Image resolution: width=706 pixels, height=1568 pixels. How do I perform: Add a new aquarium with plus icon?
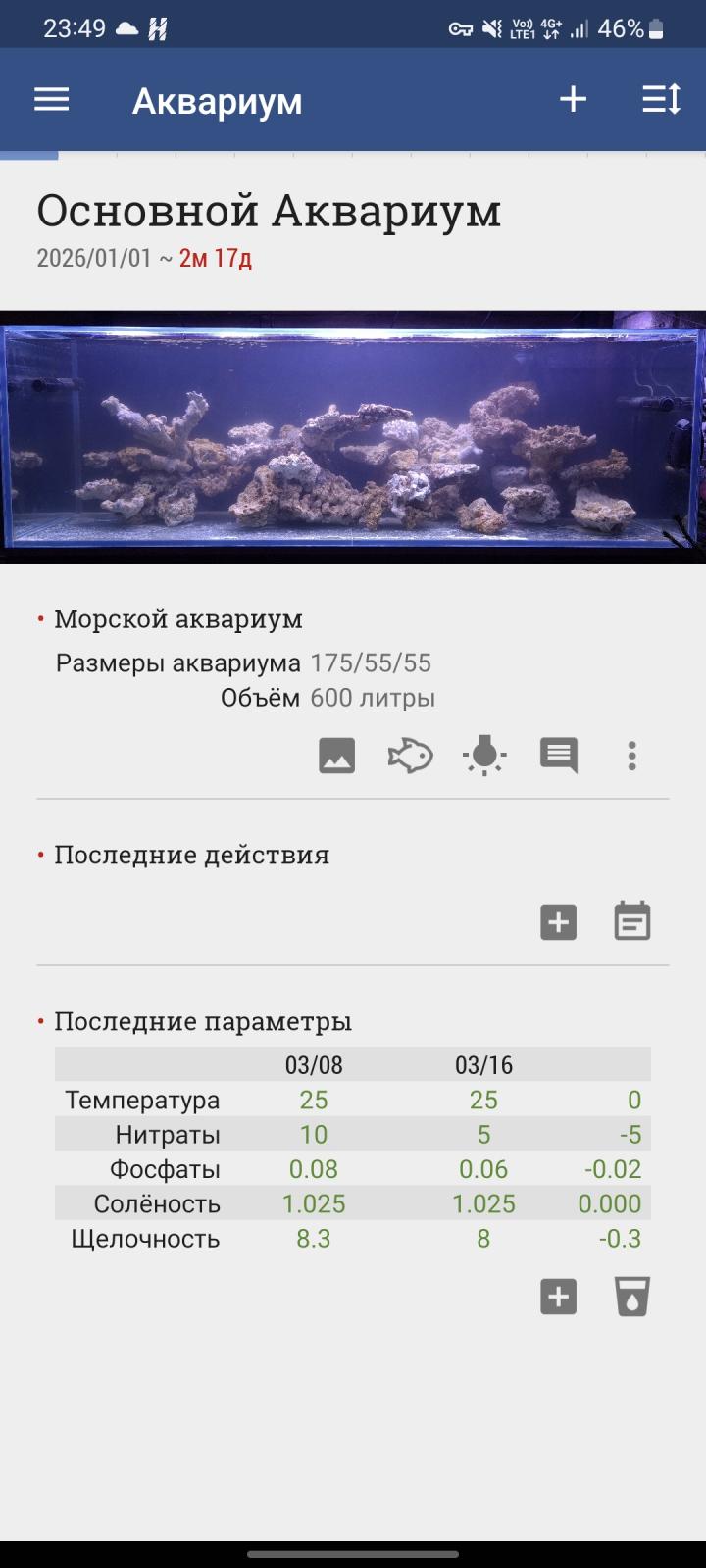point(573,99)
